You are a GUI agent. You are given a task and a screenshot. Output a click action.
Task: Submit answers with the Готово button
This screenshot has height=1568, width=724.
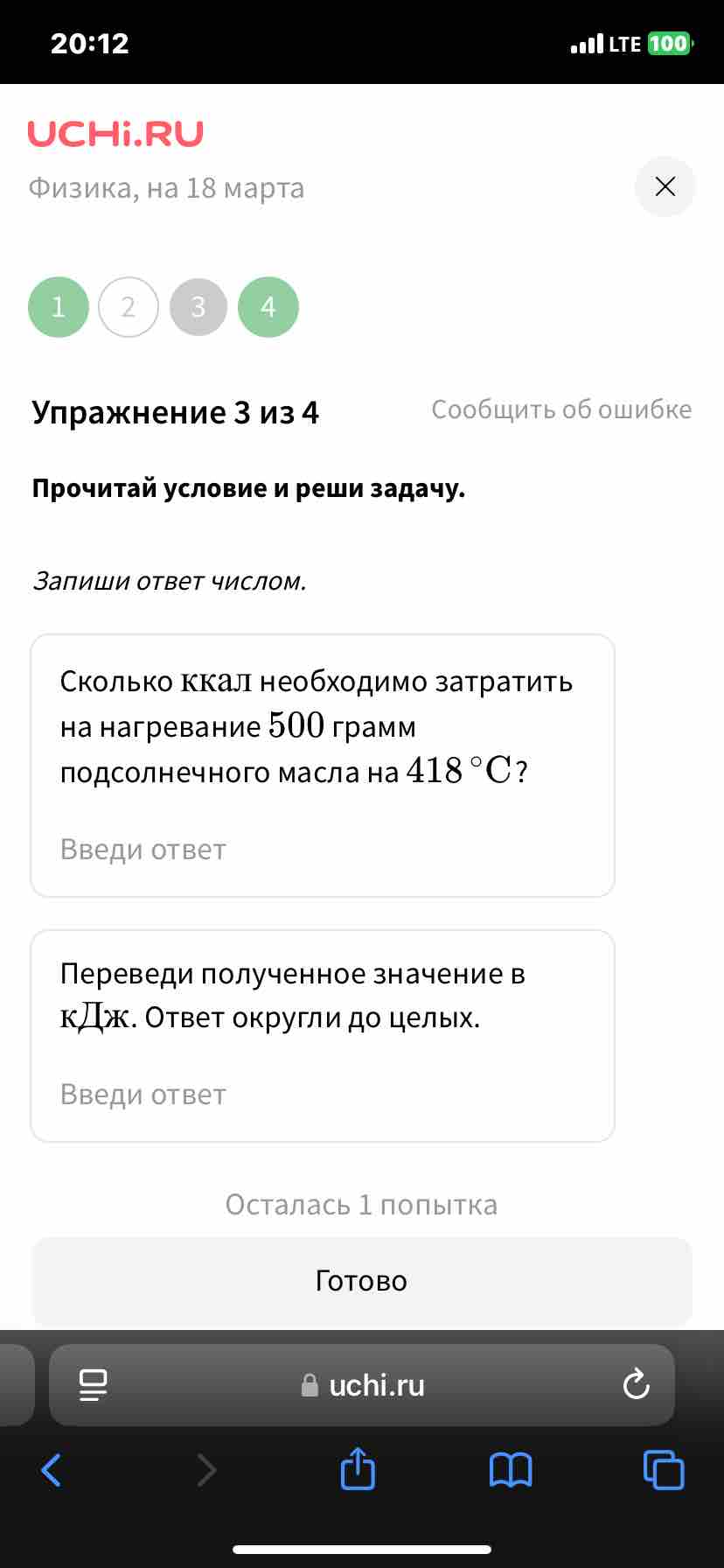pos(362,1281)
